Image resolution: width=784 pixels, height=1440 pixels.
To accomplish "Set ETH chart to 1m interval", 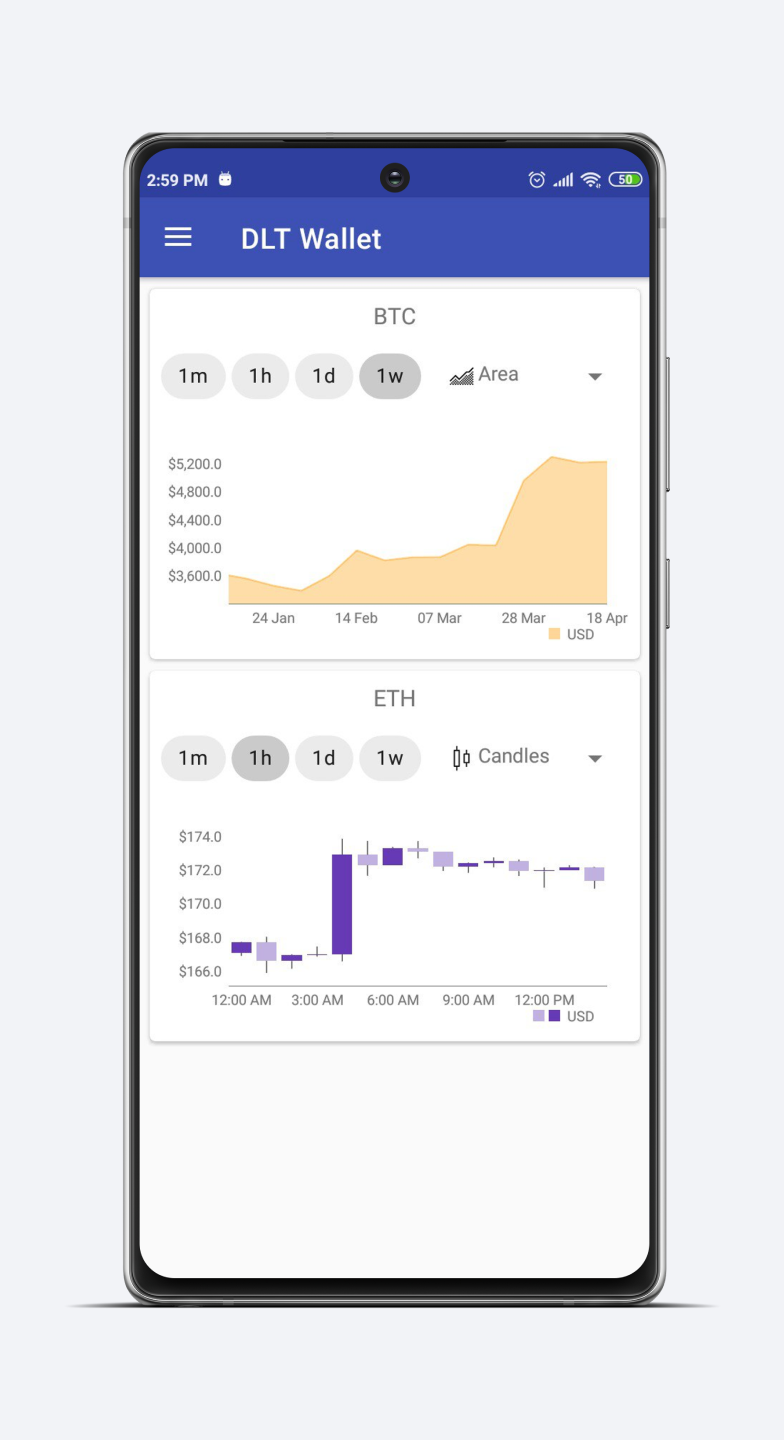I will coord(193,758).
